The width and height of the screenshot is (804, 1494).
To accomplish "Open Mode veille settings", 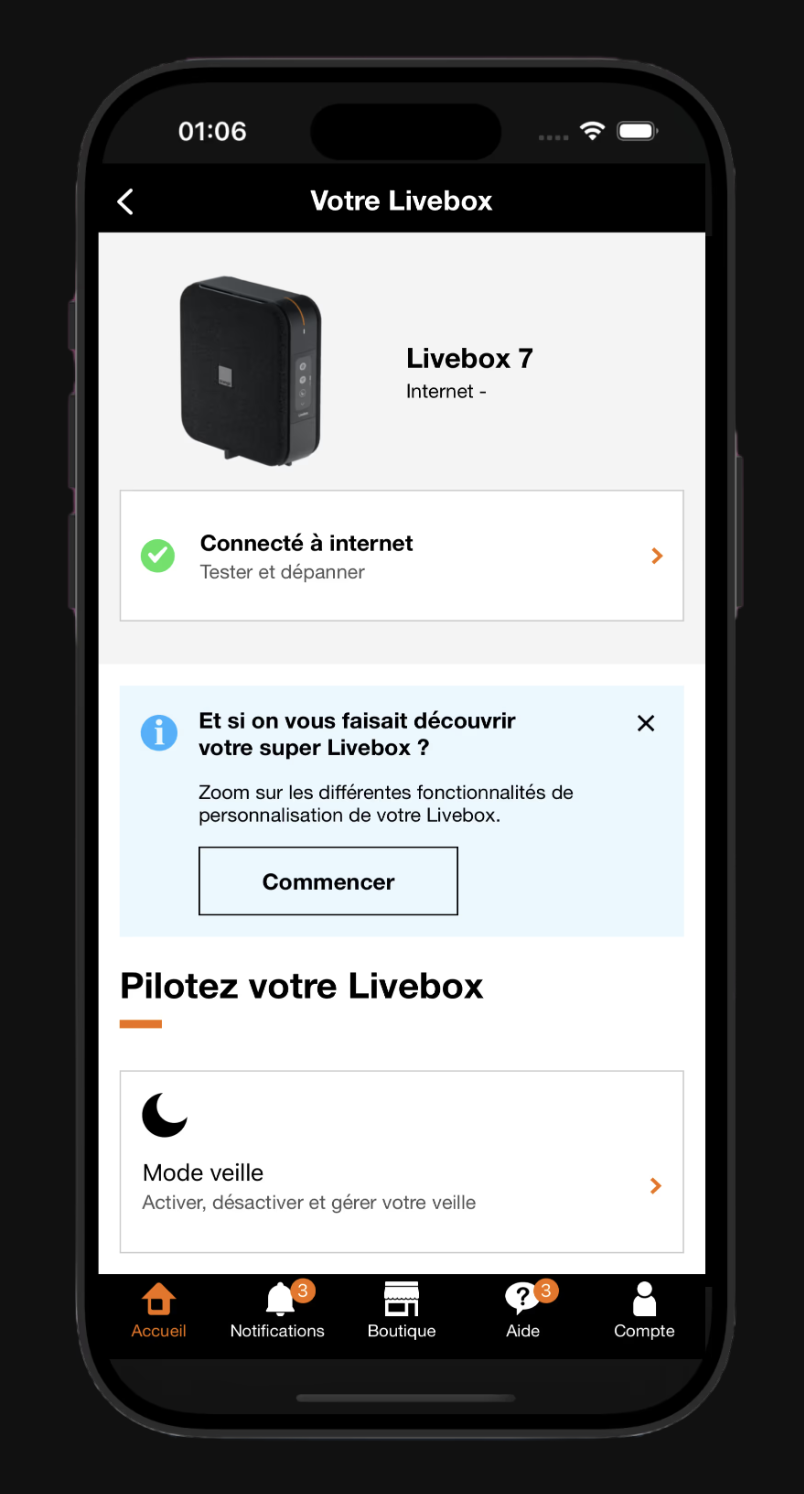I will (401, 1162).
